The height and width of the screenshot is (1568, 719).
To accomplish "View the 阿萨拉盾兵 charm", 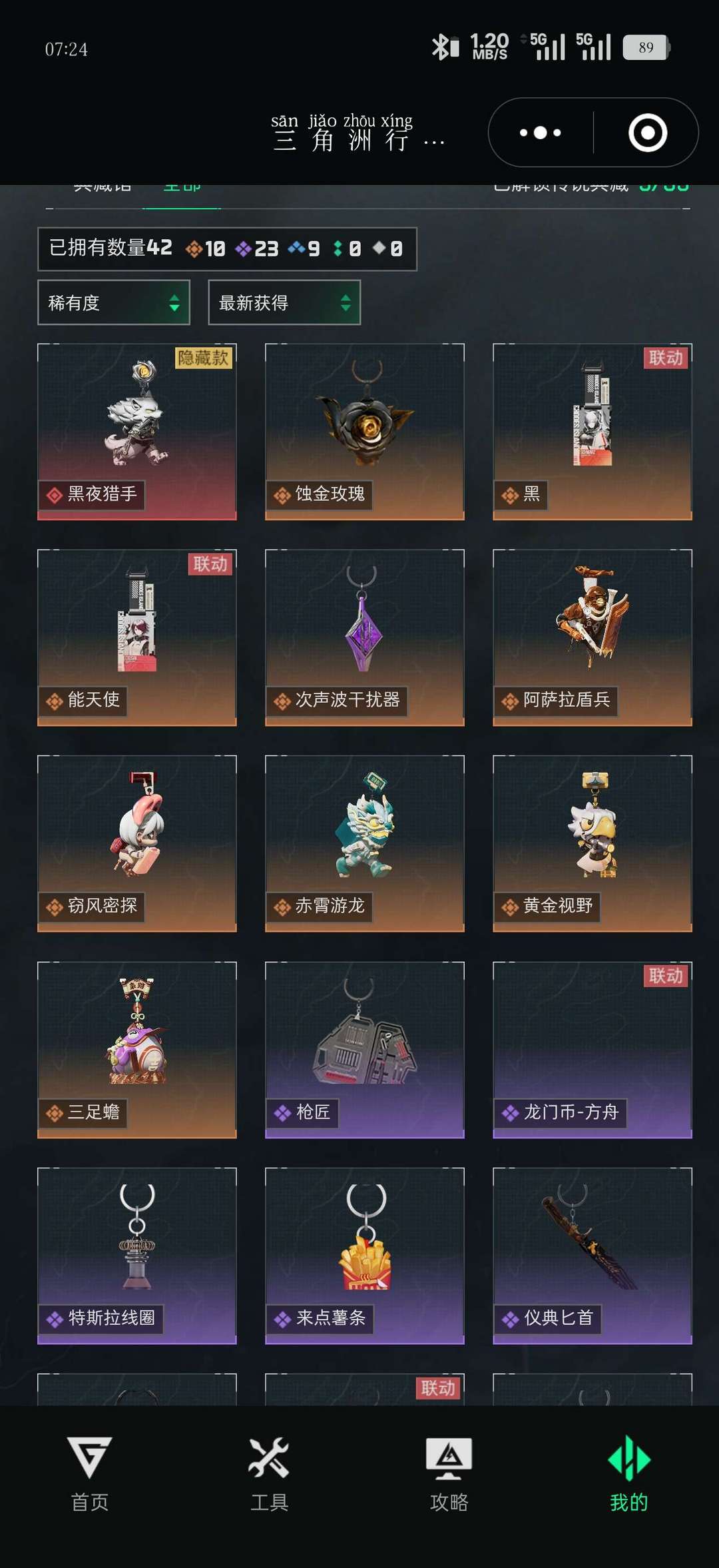I will [593, 637].
